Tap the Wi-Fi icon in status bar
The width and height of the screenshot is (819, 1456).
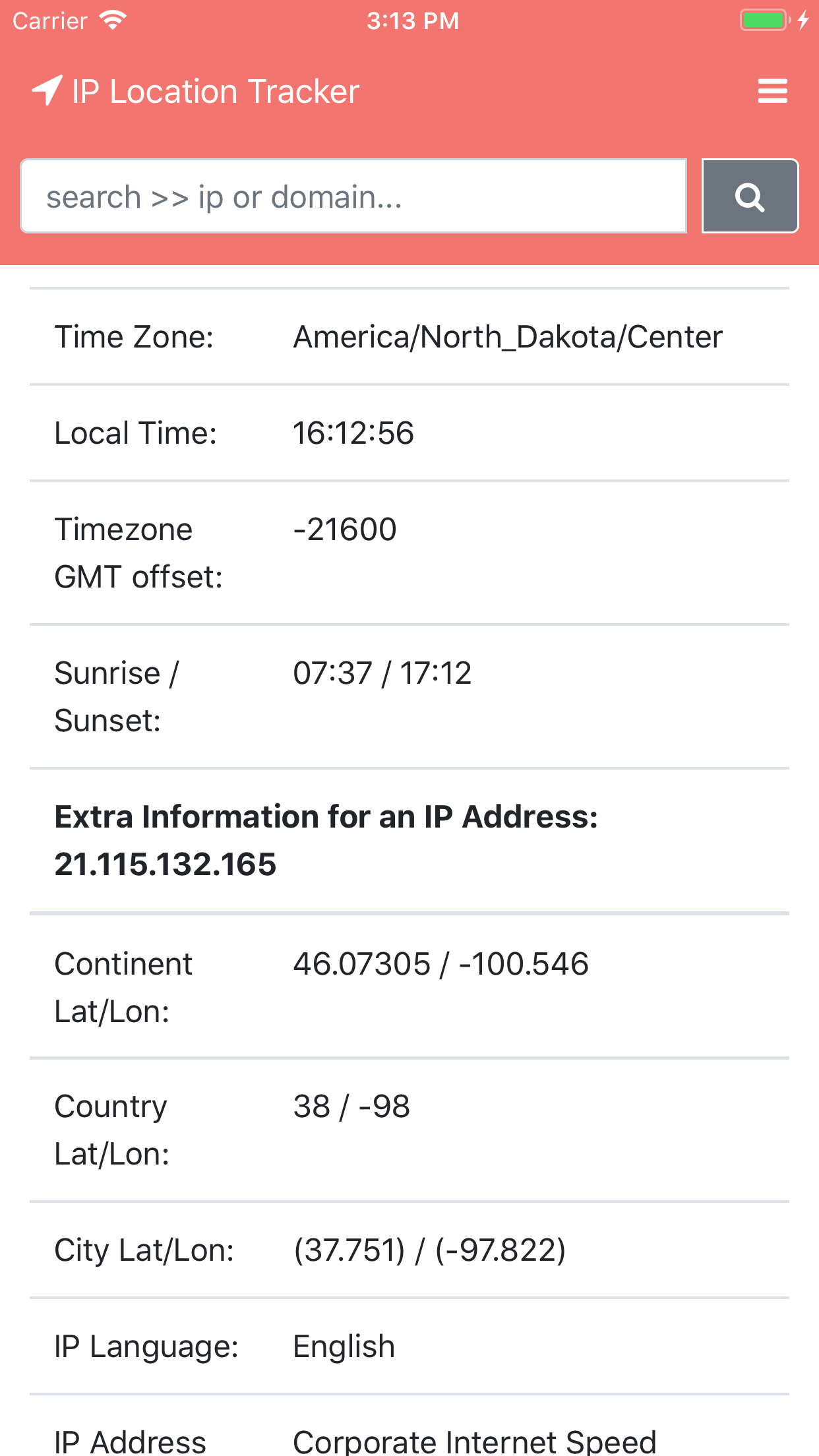pos(113,19)
